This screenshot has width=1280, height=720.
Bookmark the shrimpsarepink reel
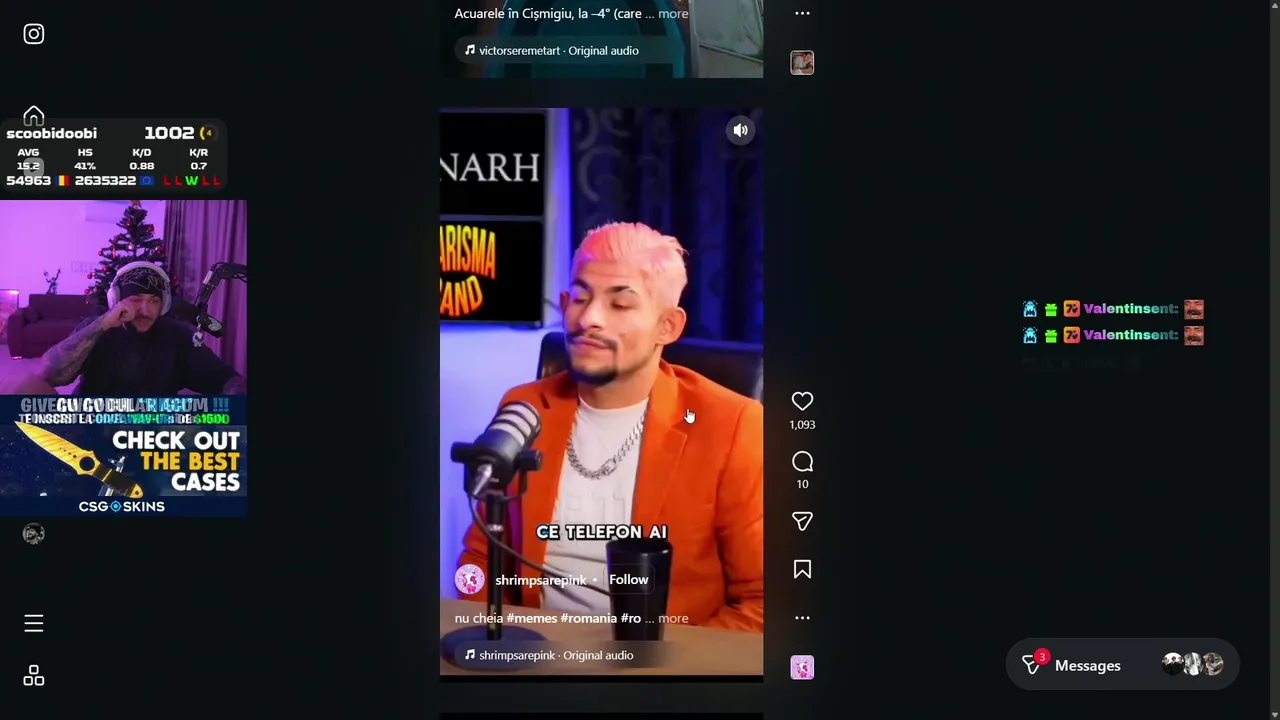(x=802, y=569)
